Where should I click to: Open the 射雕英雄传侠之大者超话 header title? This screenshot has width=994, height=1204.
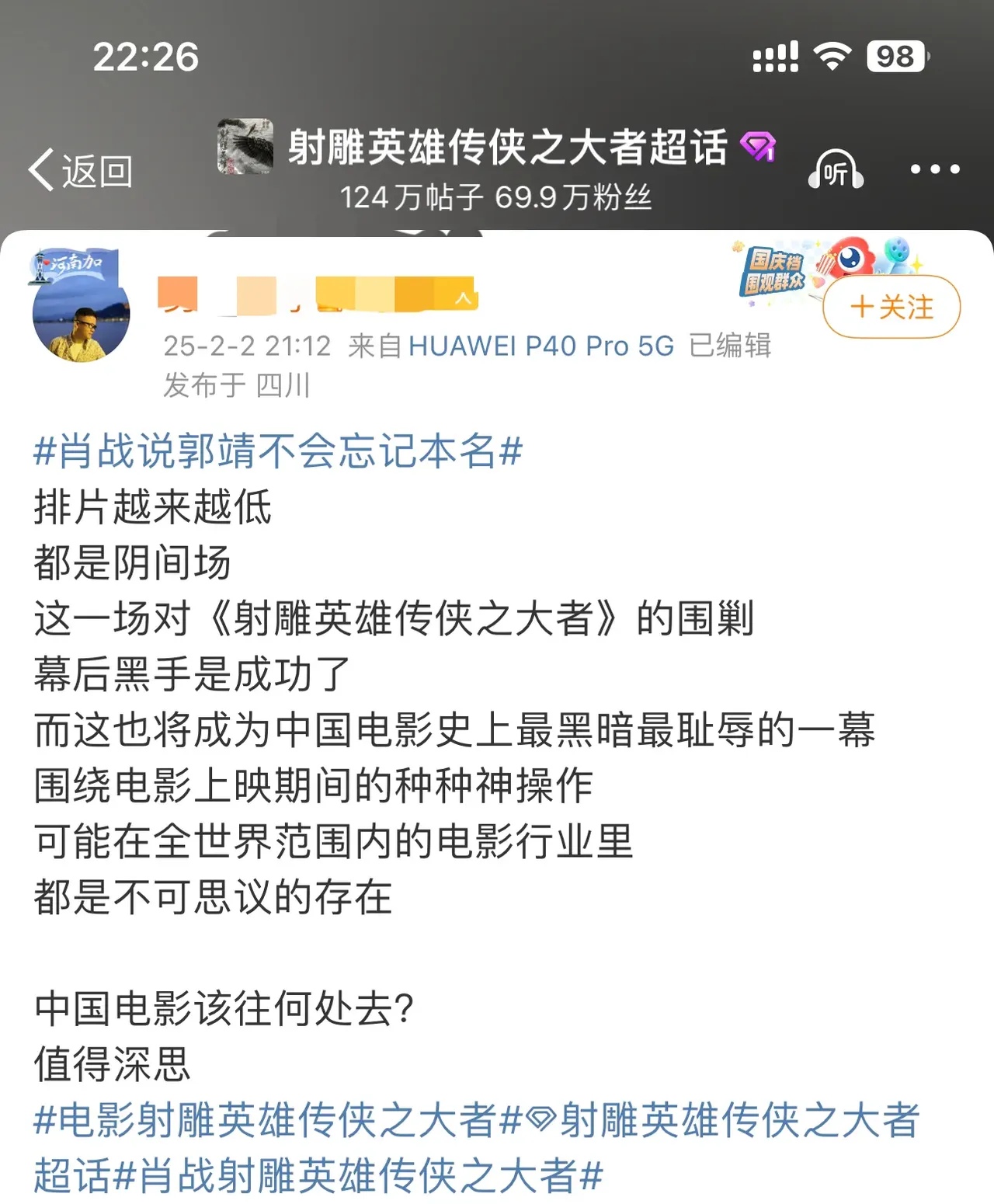click(x=509, y=148)
